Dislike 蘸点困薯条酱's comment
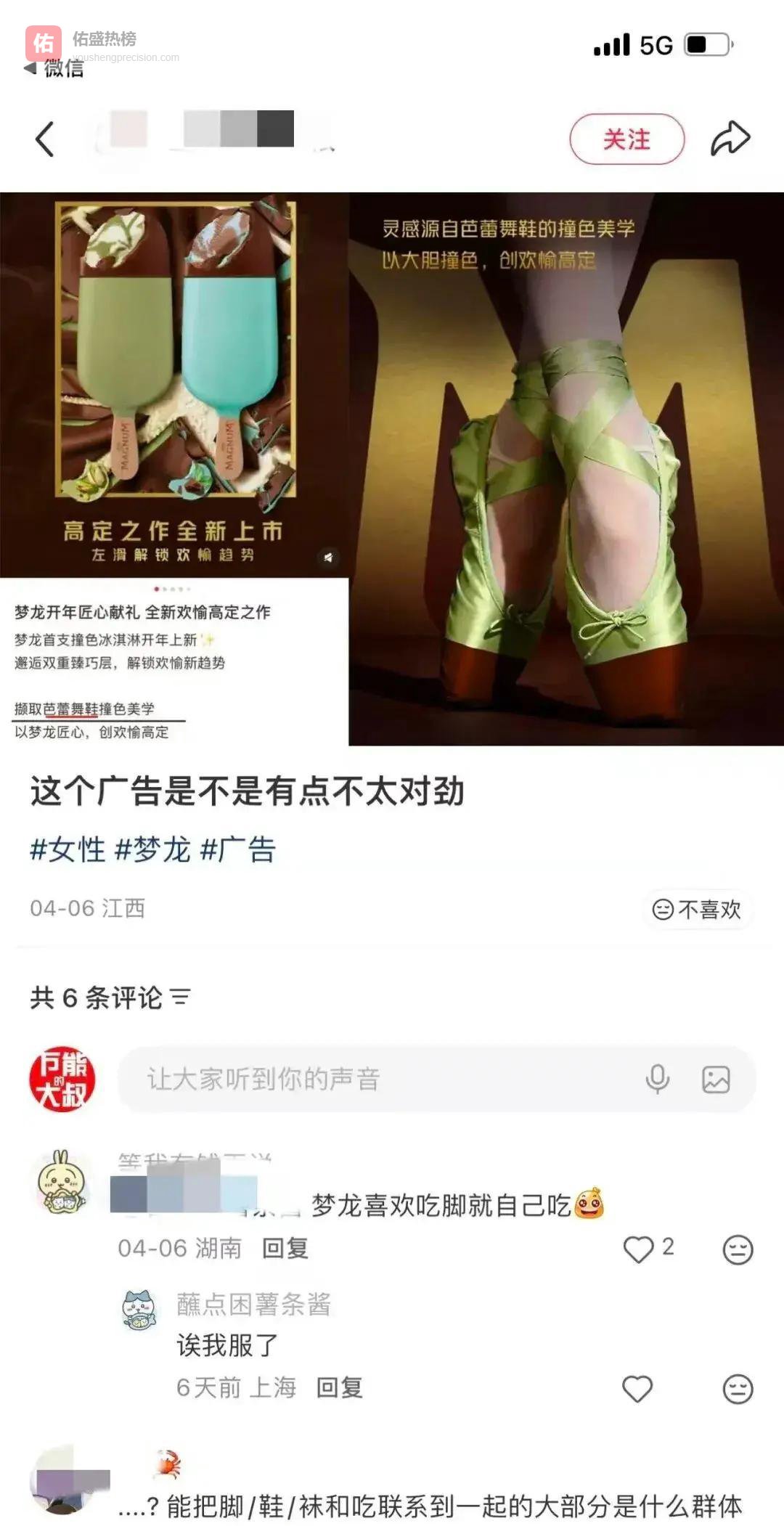 point(738,1389)
